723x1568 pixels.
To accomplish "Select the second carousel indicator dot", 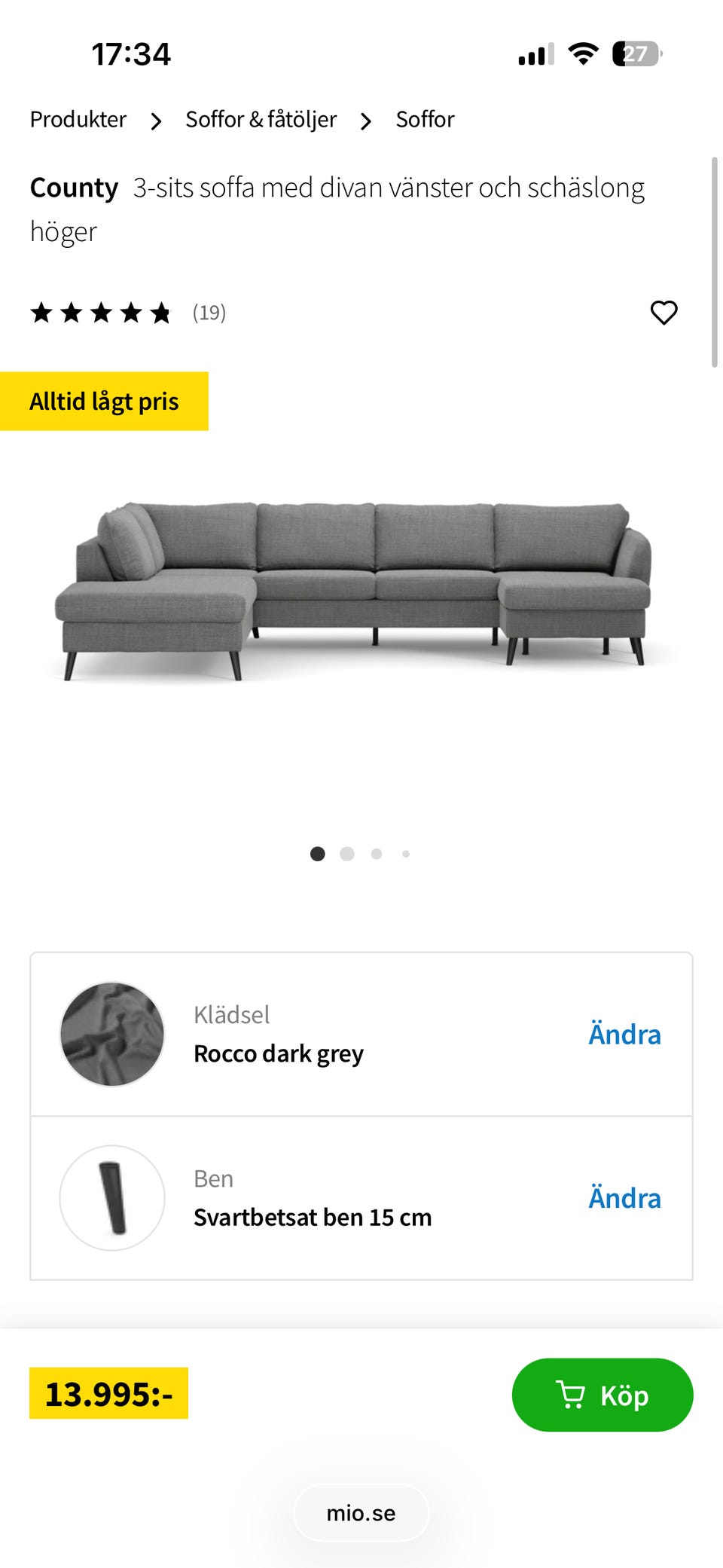I will tap(347, 854).
